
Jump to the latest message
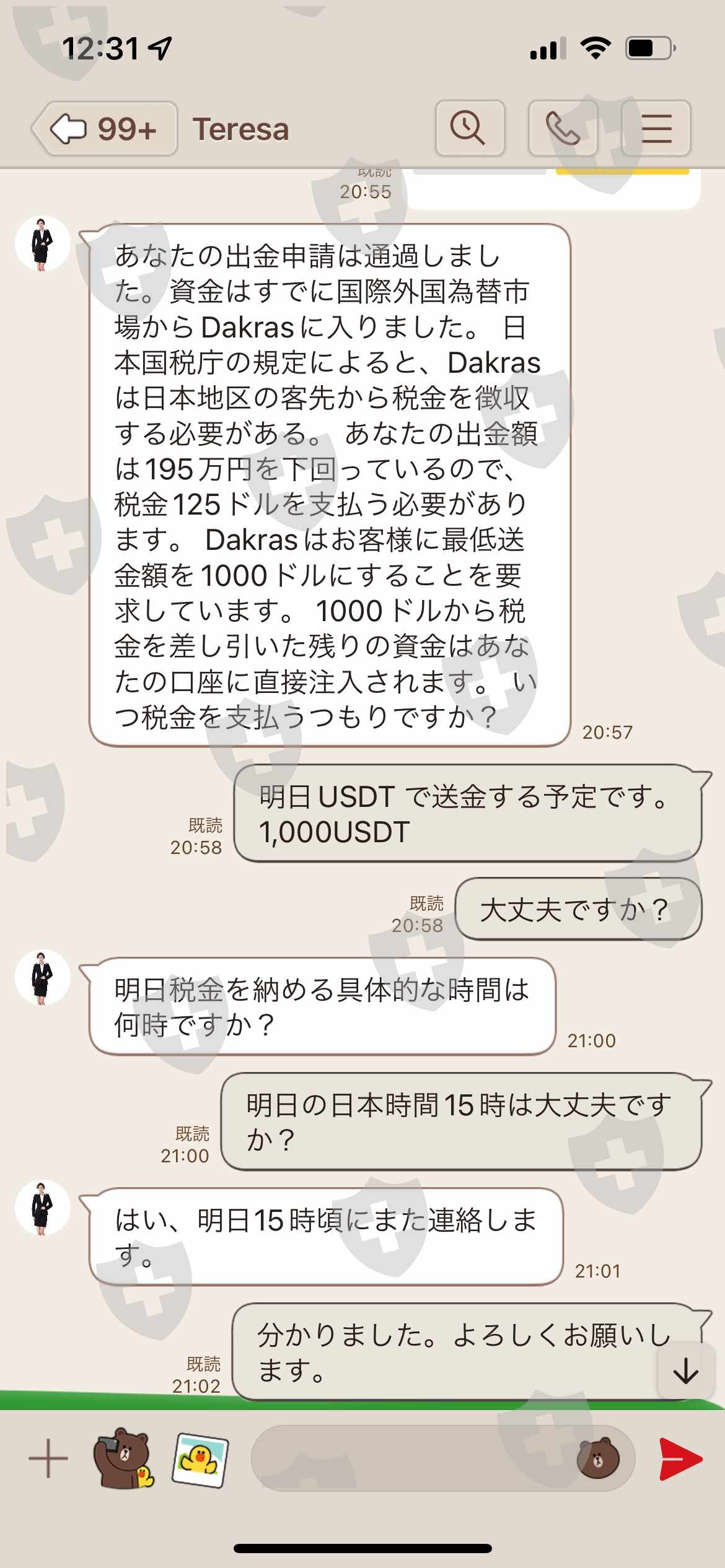pyautogui.click(x=686, y=1370)
